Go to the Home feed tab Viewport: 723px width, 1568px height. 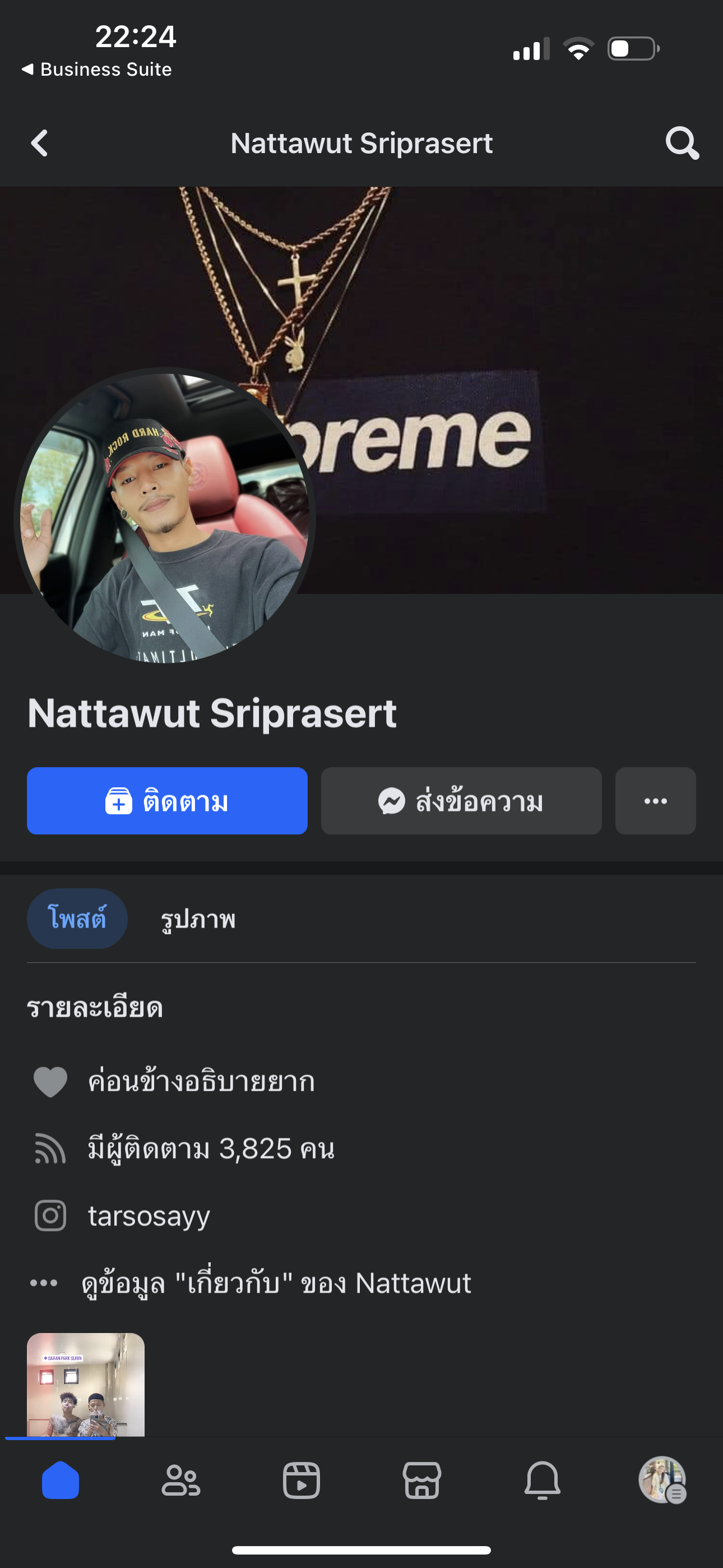(x=61, y=1481)
